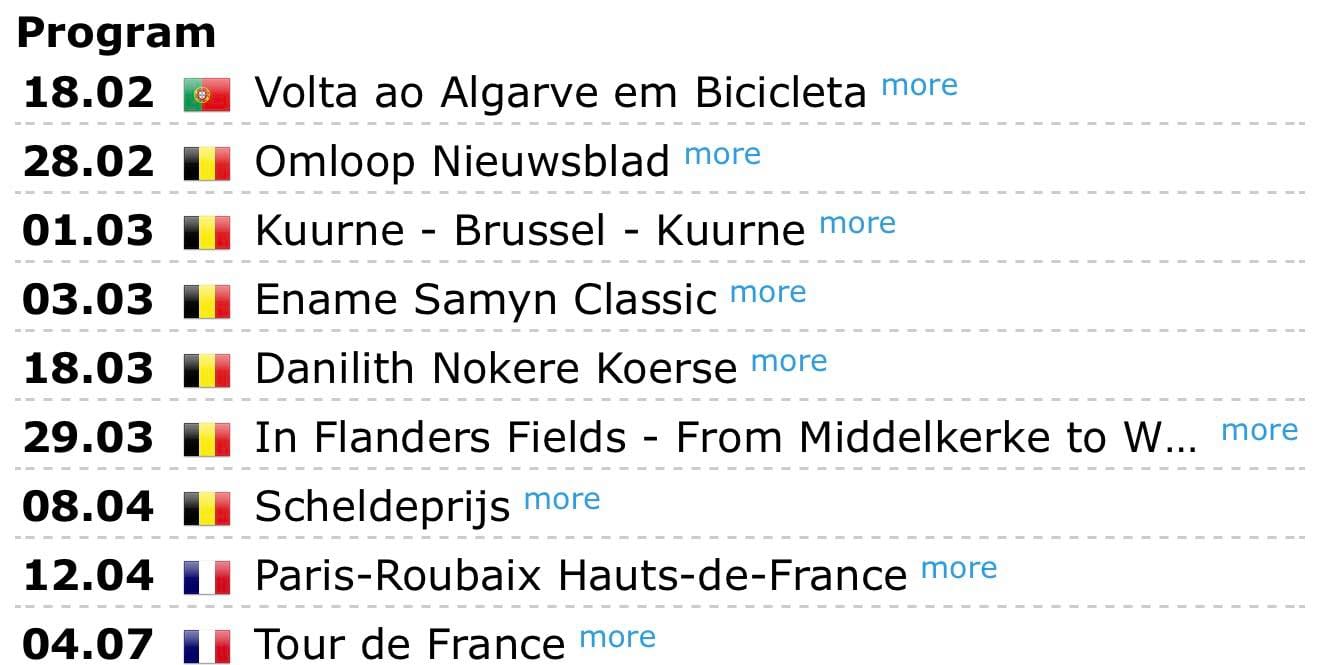This screenshot has height=665, width=1320.
Task: Open more for Tour de France
Action: [x=617, y=638]
